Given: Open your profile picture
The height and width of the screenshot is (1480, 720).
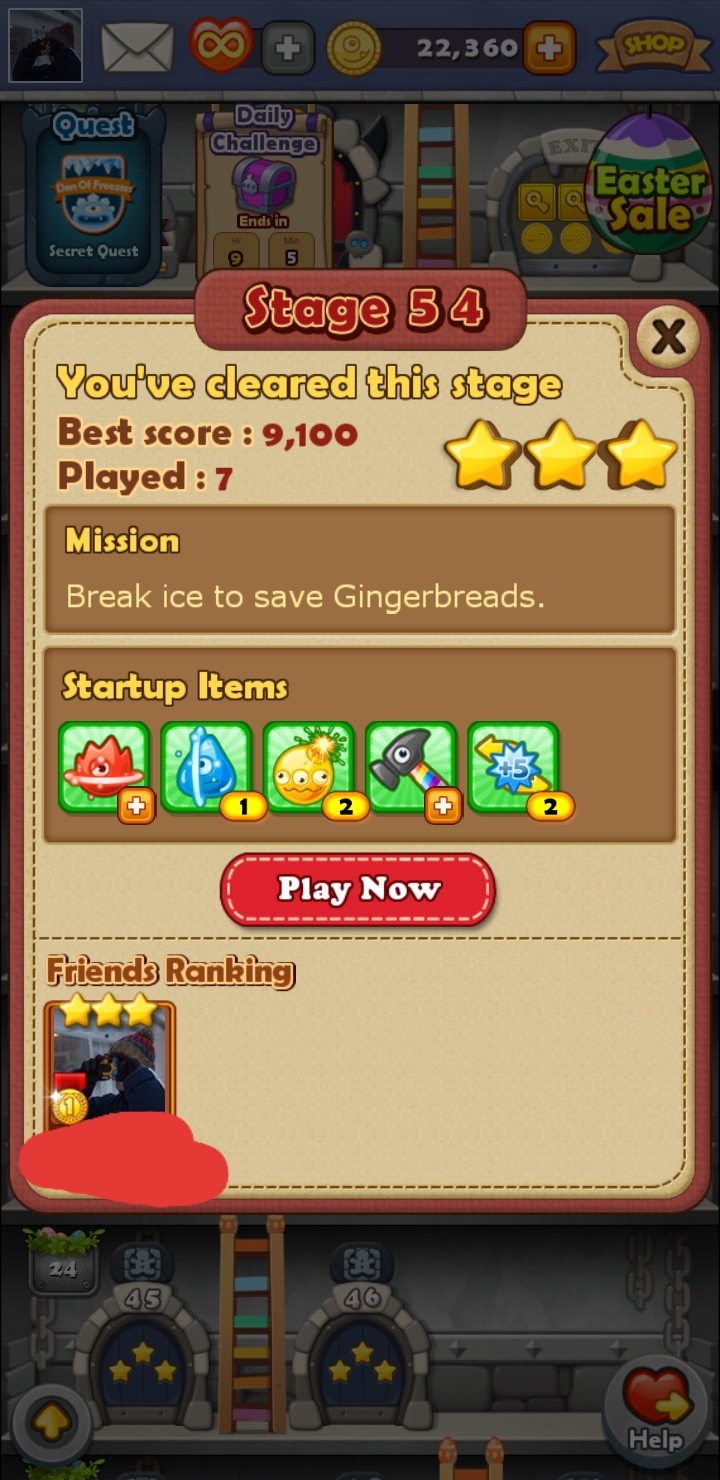Looking at the screenshot, I should tap(45, 46).
